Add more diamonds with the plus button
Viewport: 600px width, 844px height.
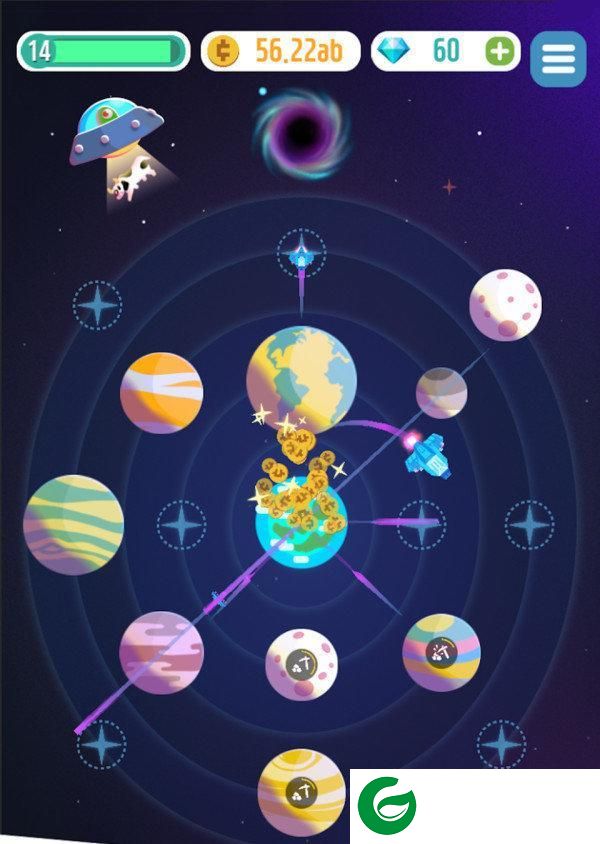tap(499, 51)
